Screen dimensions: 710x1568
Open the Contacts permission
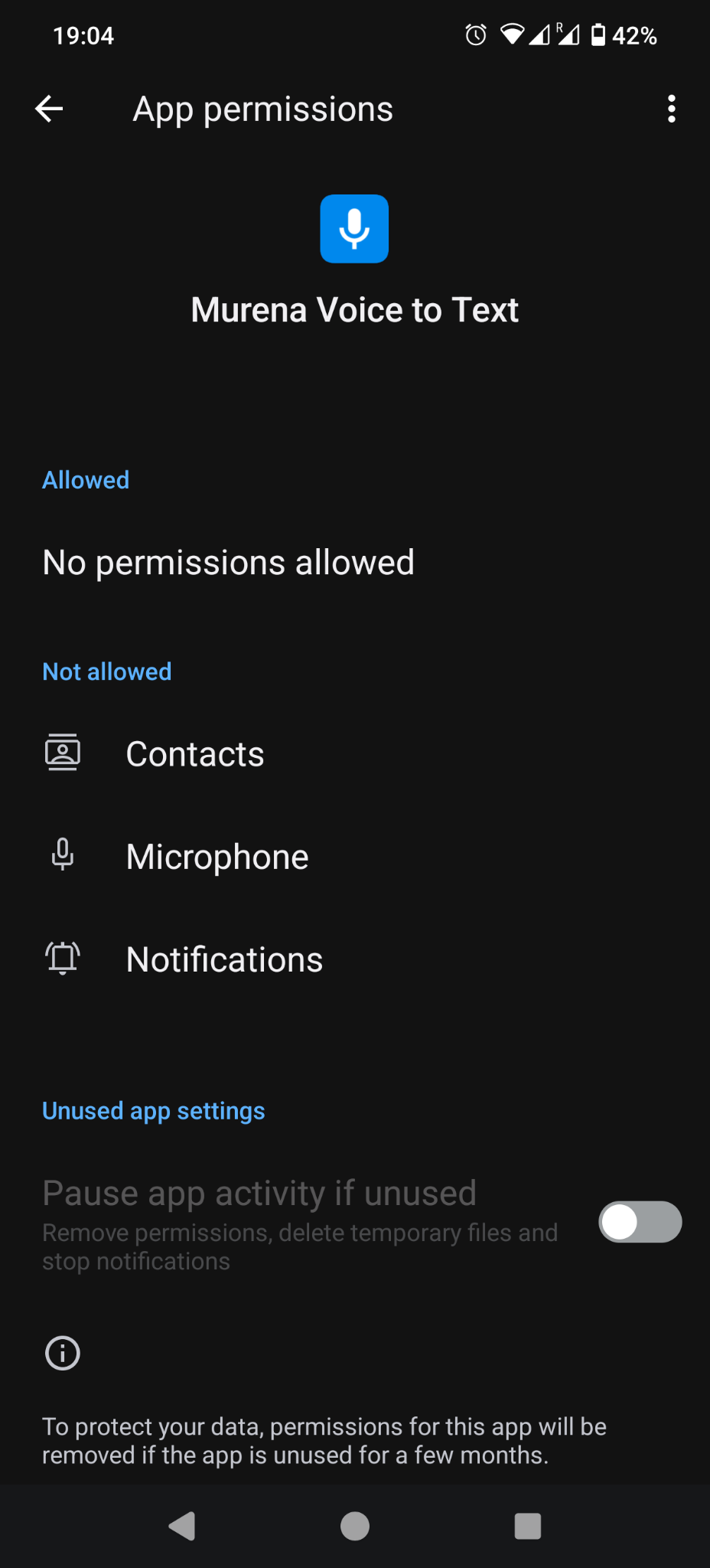tap(355, 753)
